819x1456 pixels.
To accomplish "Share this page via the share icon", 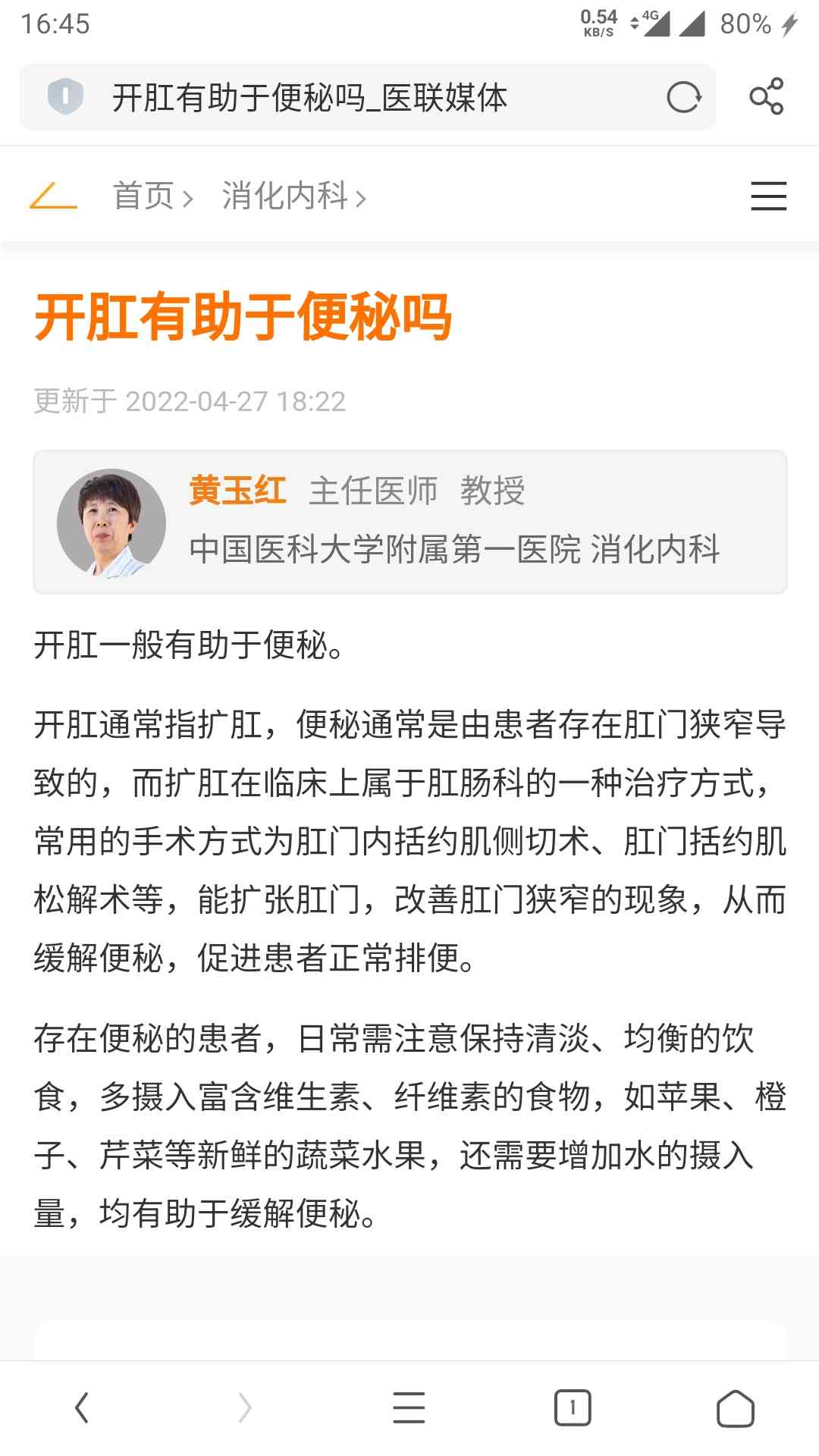I will pos(766,97).
